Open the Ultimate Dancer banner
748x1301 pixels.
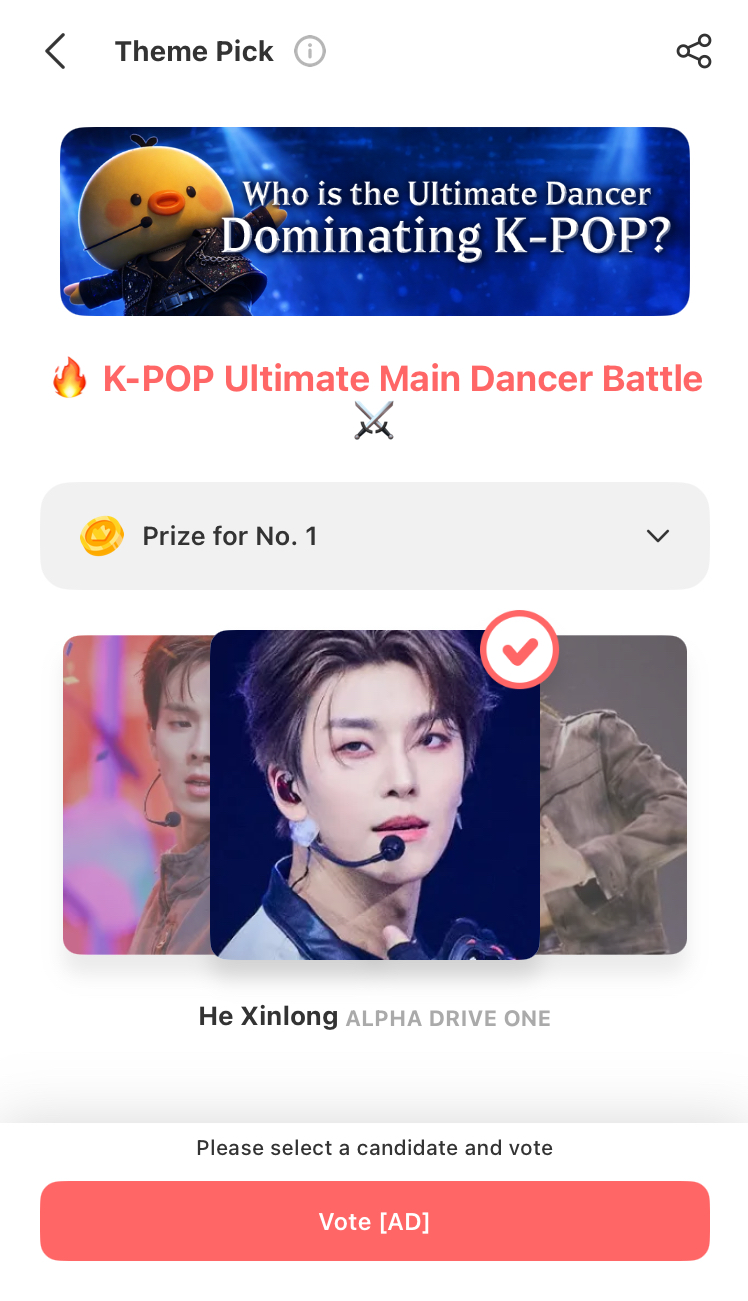click(x=374, y=221)
